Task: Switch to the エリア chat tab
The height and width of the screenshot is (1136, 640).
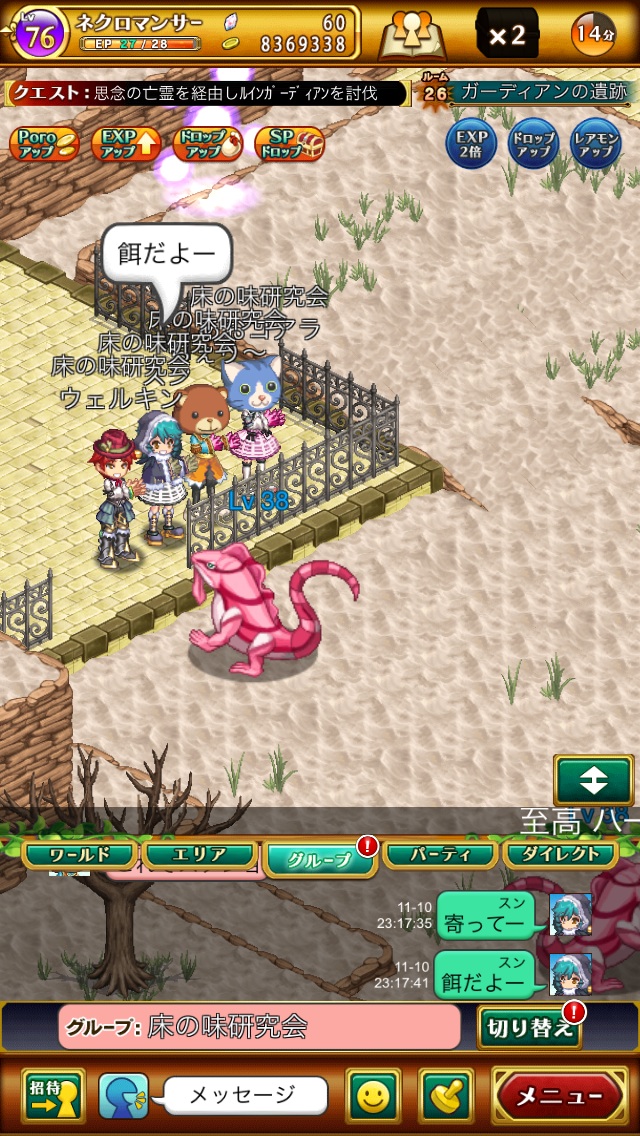Action: point(200,855)
